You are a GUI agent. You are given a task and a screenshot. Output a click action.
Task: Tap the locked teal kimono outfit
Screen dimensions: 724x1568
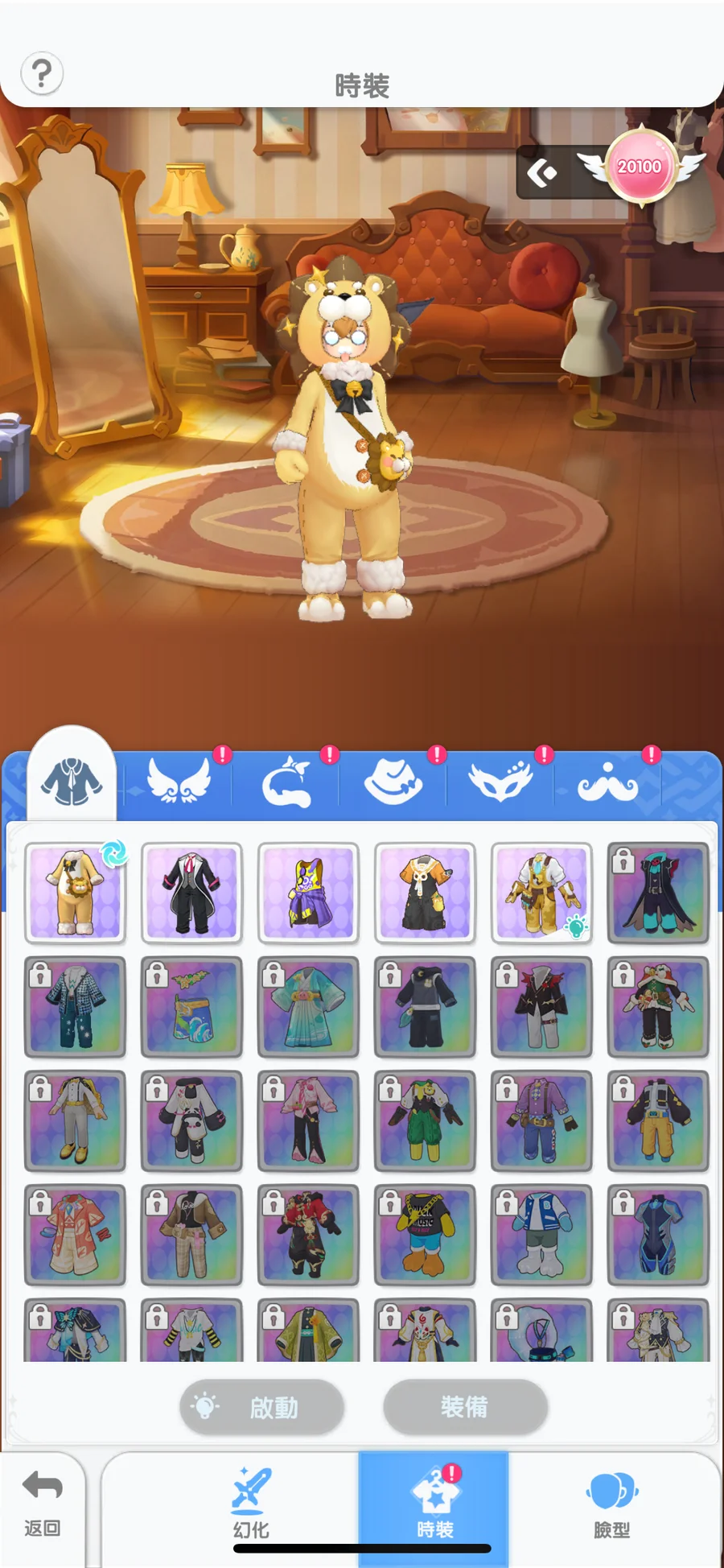[x=308, y=1007]
